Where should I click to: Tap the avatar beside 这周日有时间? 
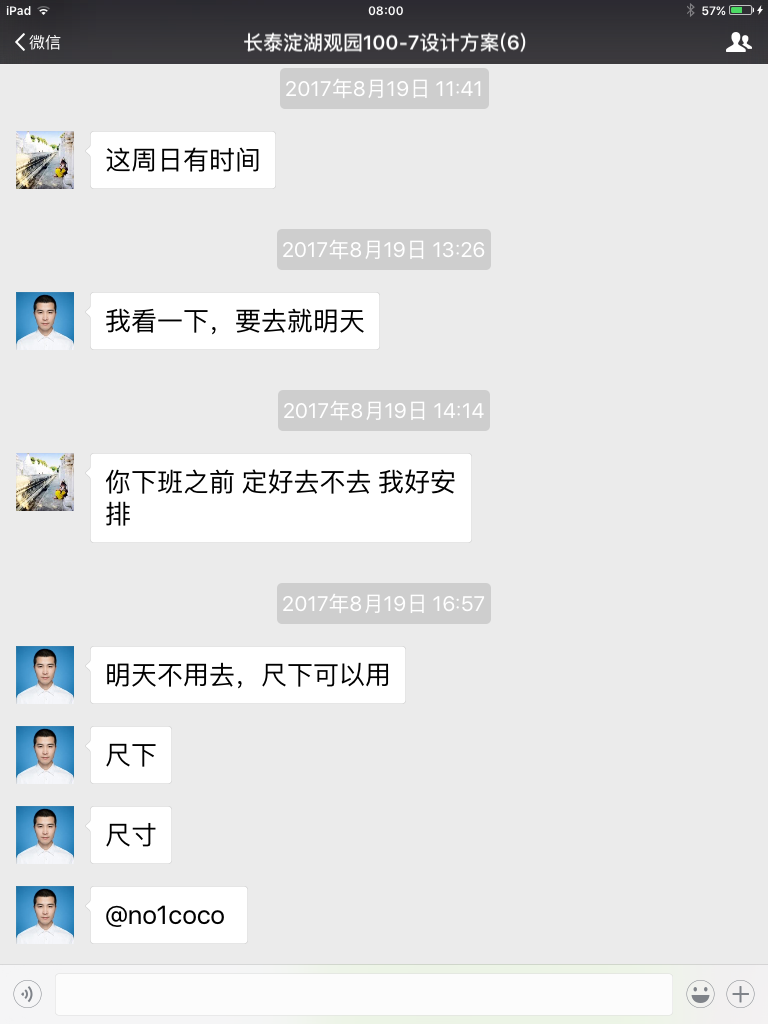(x=45, y=160)
